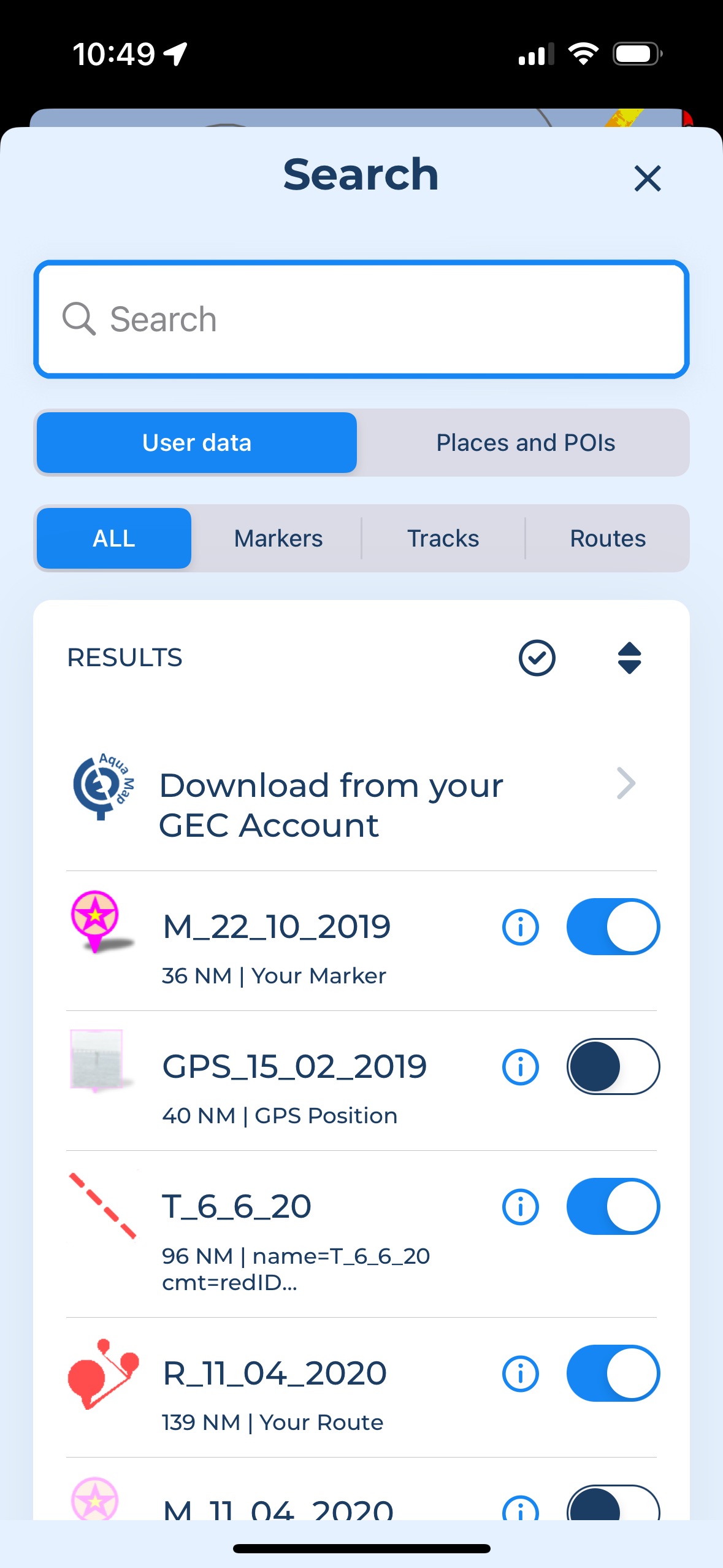Filter results by Tracks

tap(443, 538)
